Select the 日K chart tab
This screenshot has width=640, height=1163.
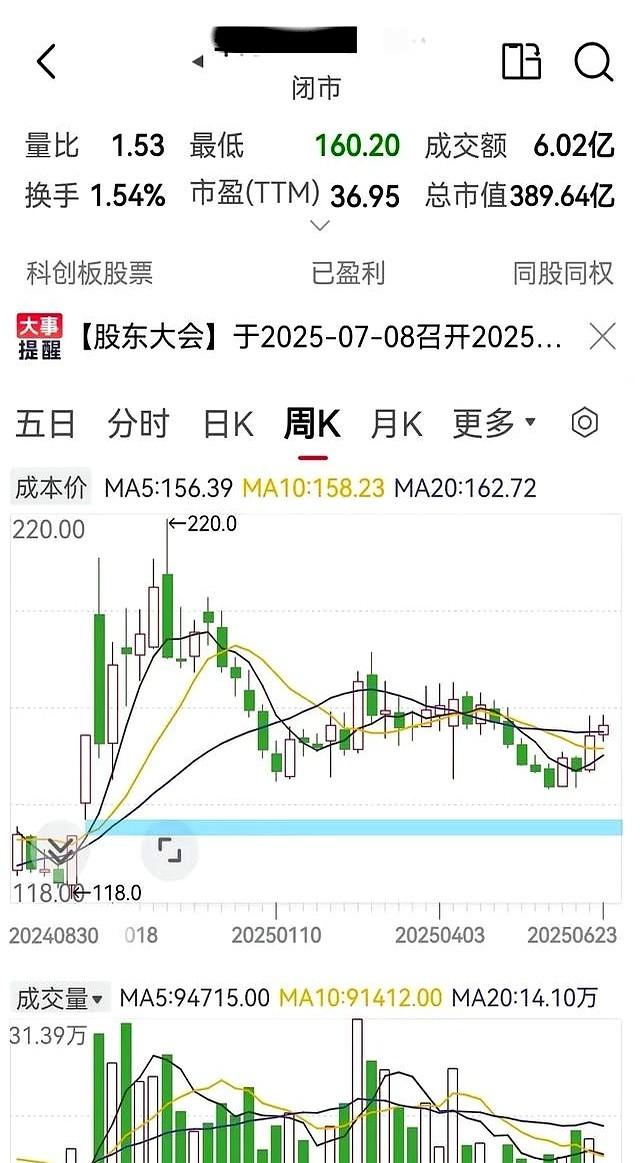pyautogui.click(x=228, y=424)
